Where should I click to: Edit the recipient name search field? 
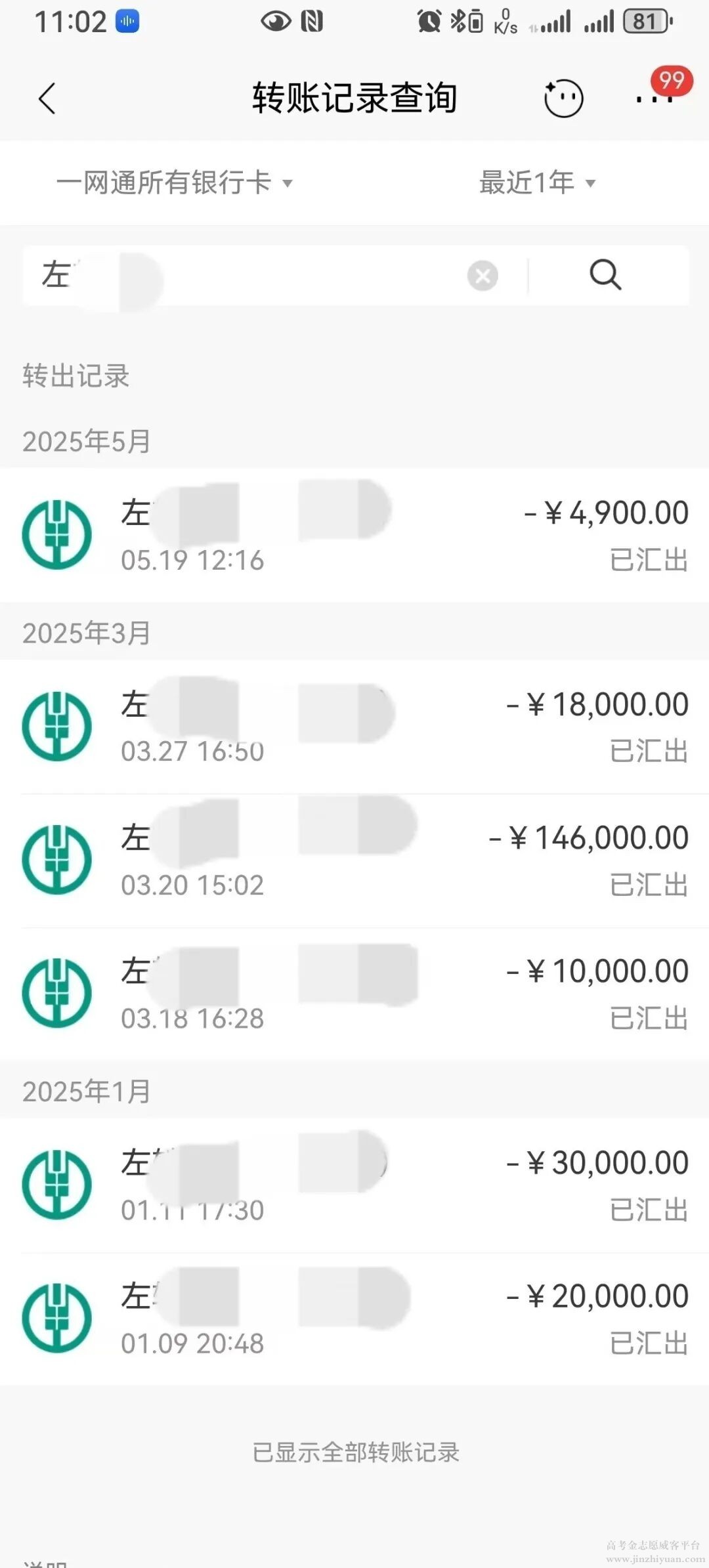[263, 276]
